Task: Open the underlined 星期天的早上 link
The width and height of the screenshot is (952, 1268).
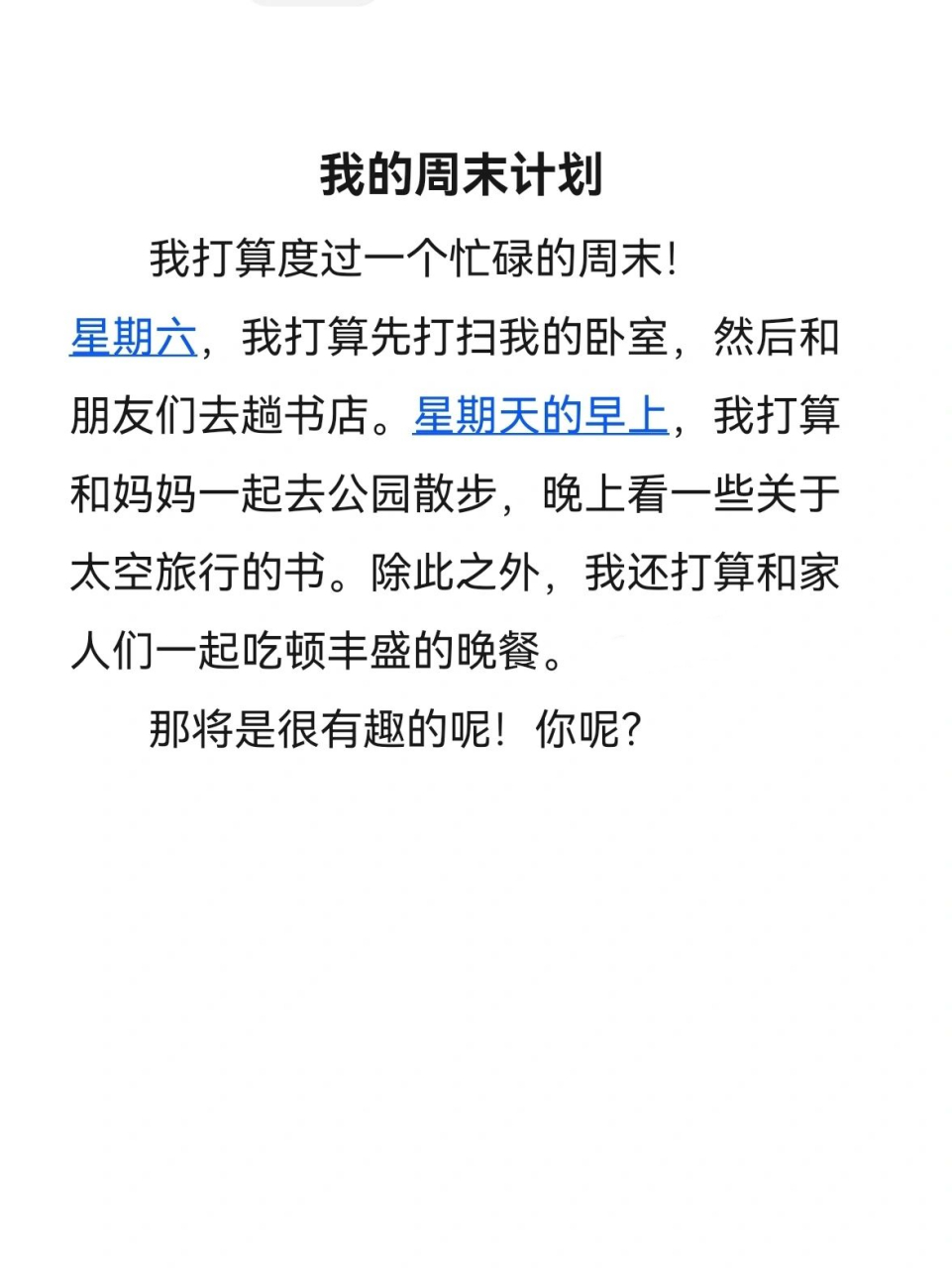Action: [540, 416]
